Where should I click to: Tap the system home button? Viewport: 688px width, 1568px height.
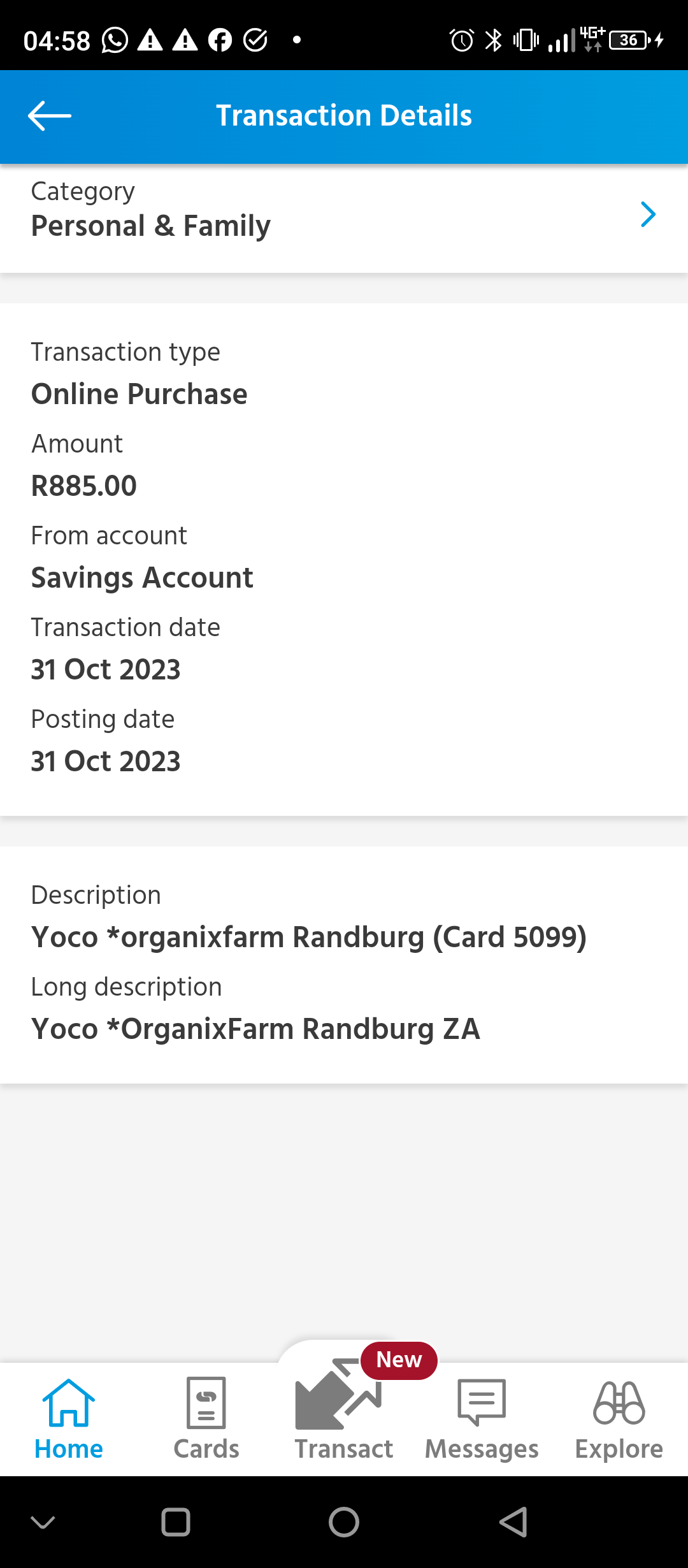[x=344, y=1523]
